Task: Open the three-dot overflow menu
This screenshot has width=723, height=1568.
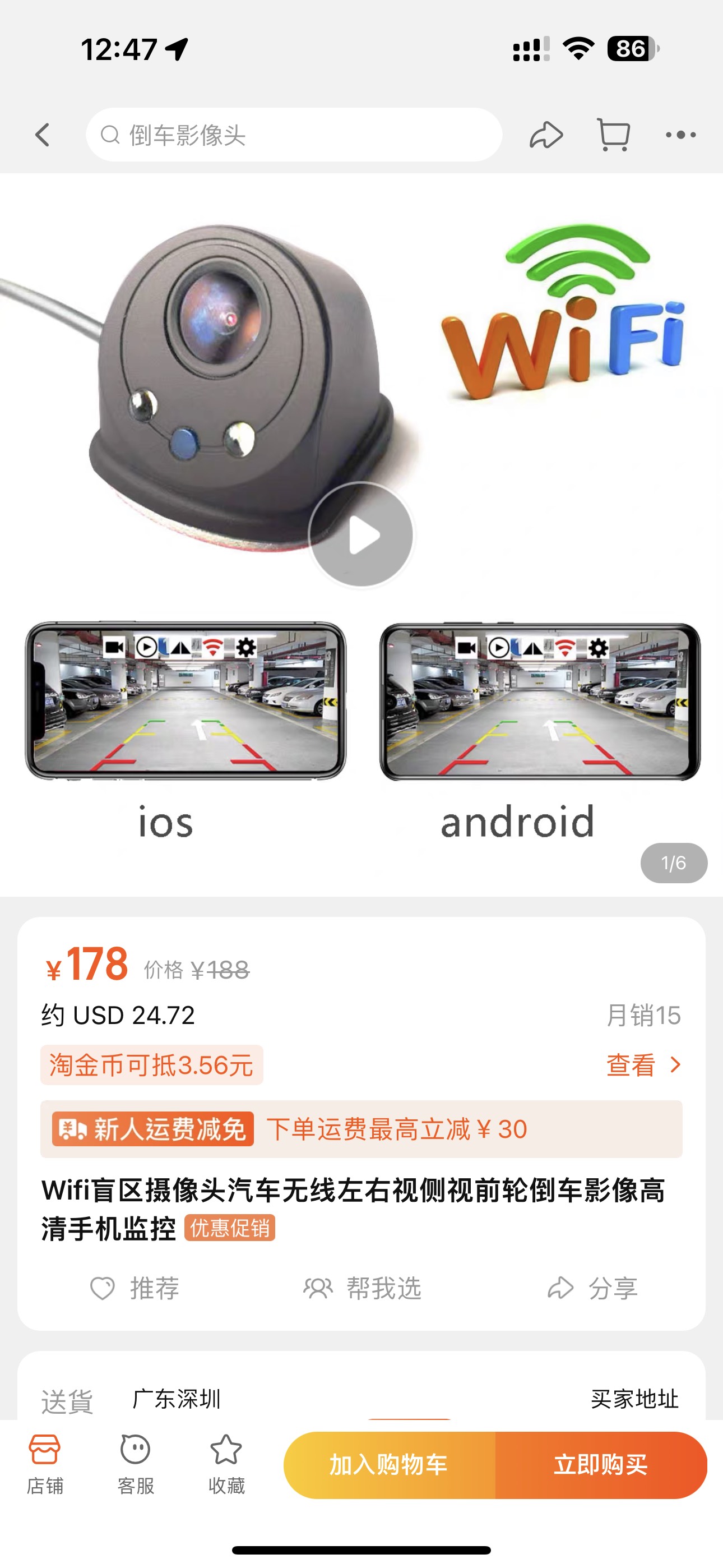Action: (680, 135)
